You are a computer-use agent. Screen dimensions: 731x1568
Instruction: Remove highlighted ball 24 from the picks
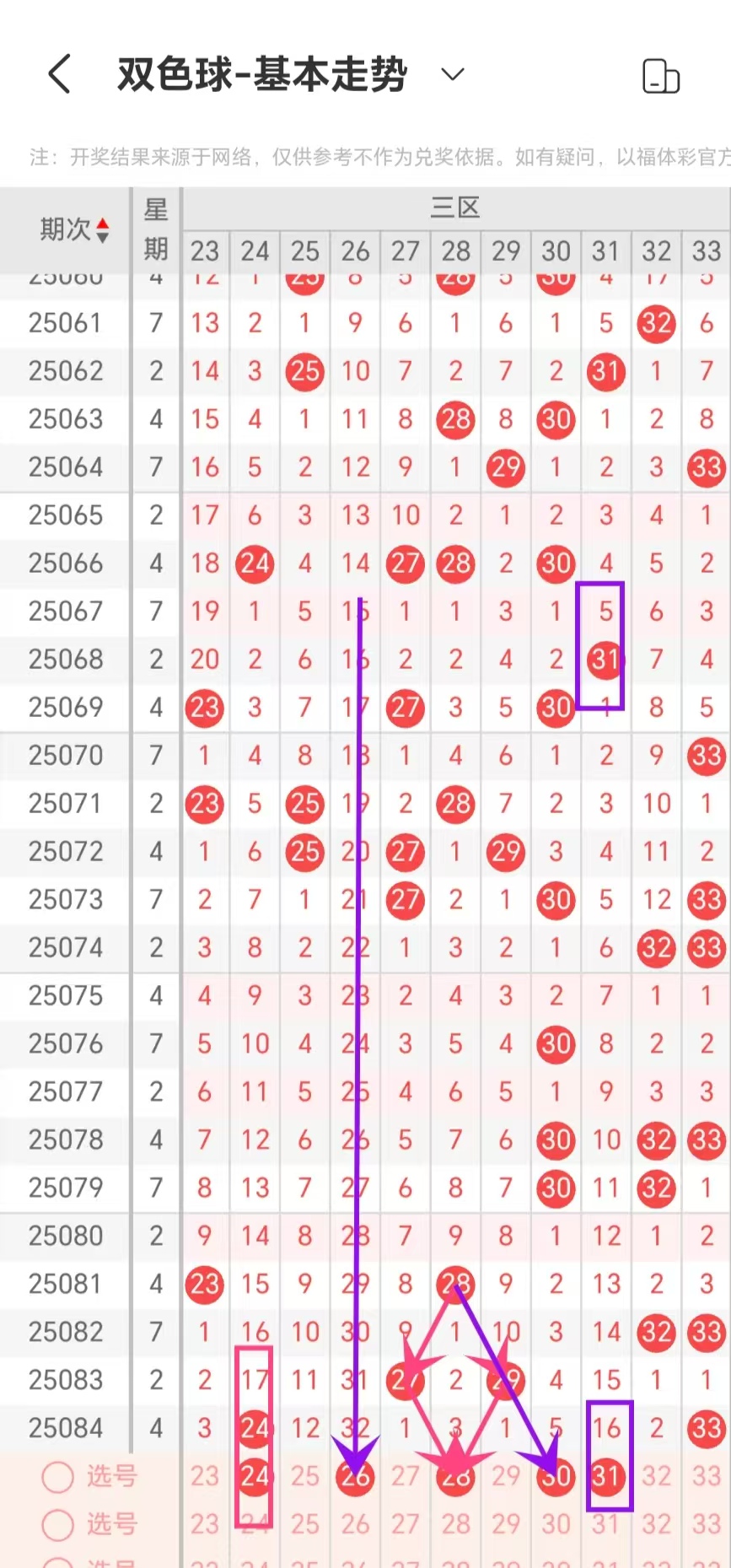(x=255, y=1476)
